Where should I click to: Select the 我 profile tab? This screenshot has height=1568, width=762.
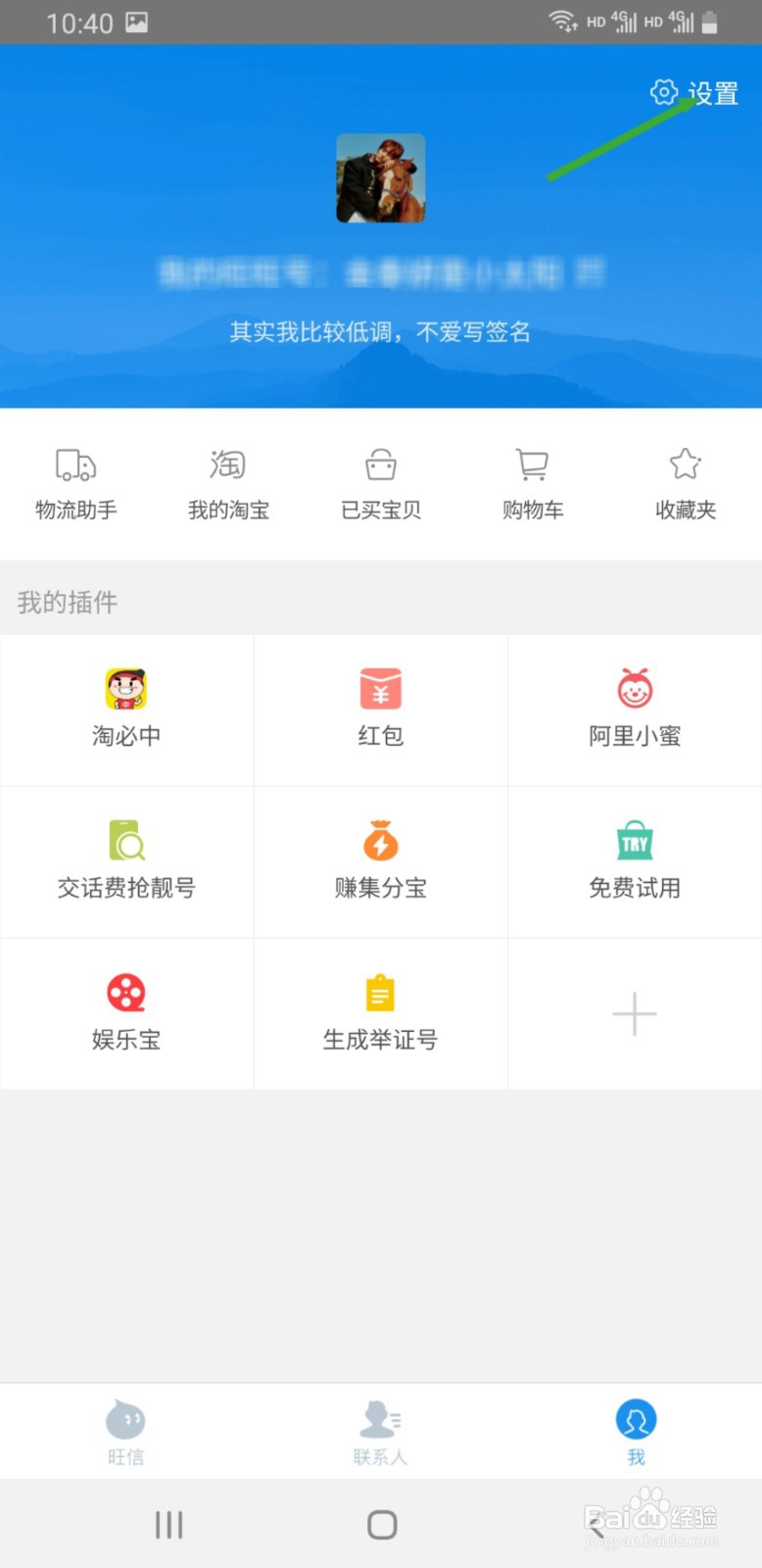tap(635, 1431)
